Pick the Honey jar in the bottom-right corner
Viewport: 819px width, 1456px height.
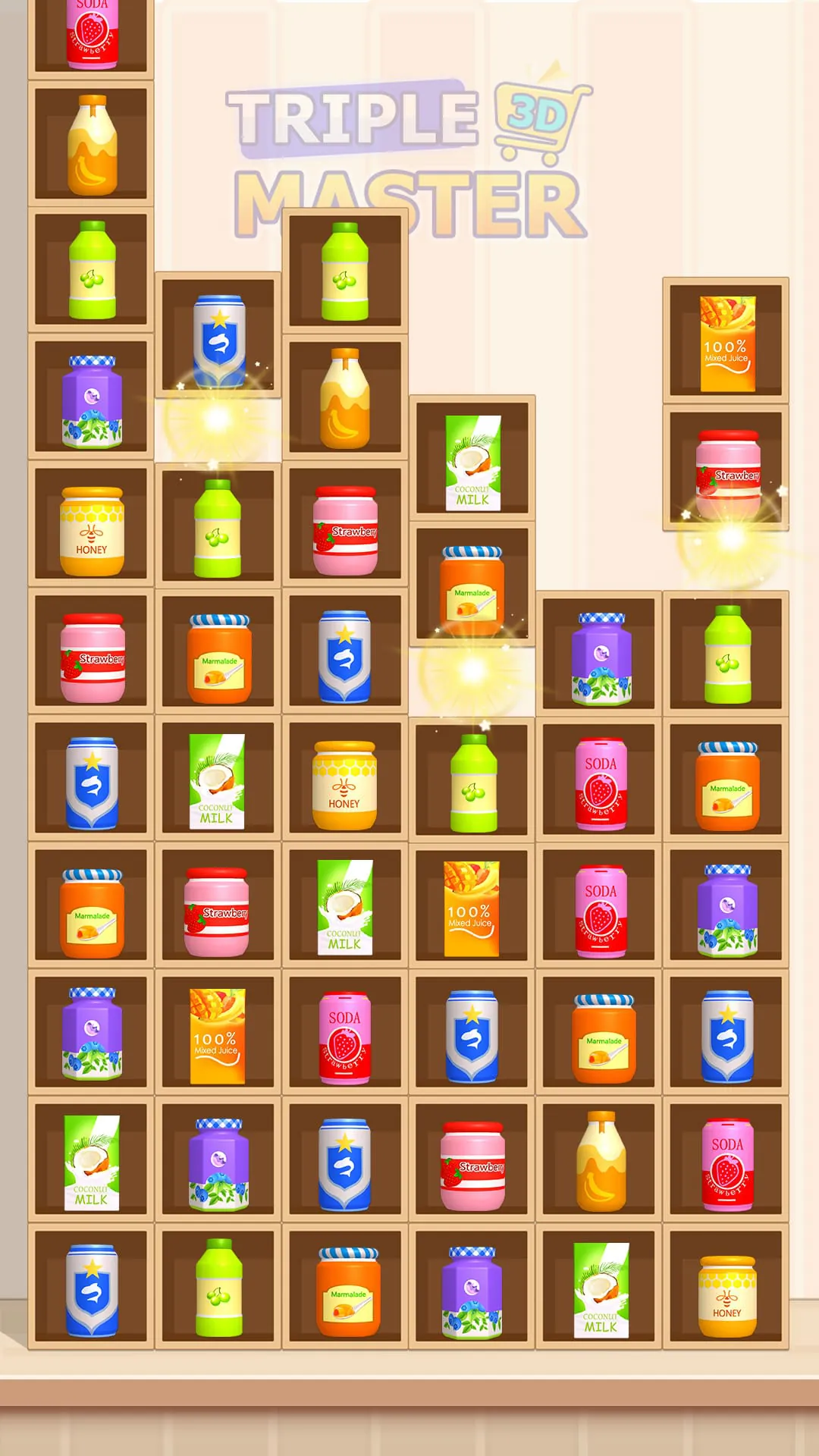(x=726, y=1289)
